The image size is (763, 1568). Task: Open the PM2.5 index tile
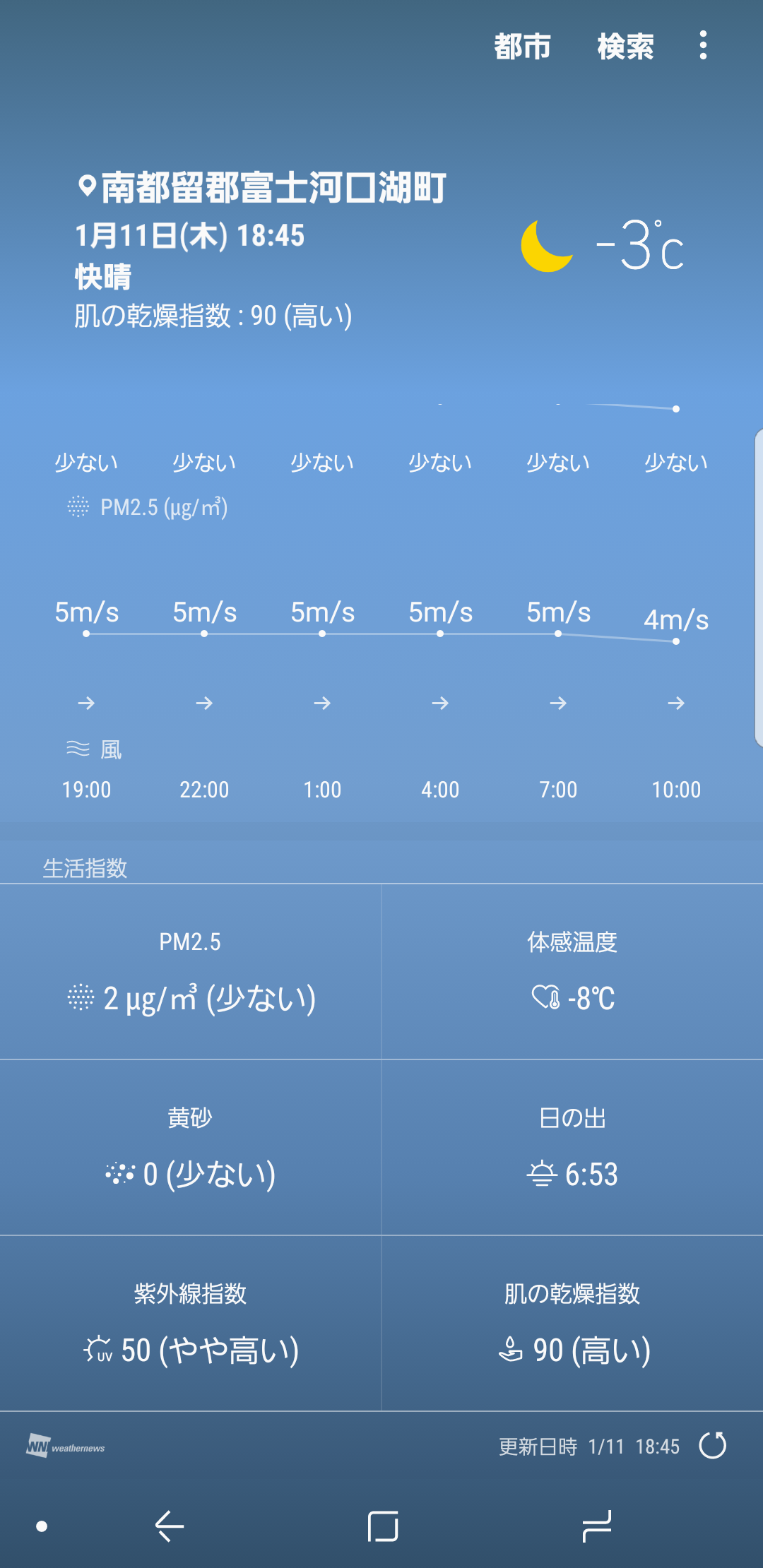pyautogui.click(x=191, y=972)
